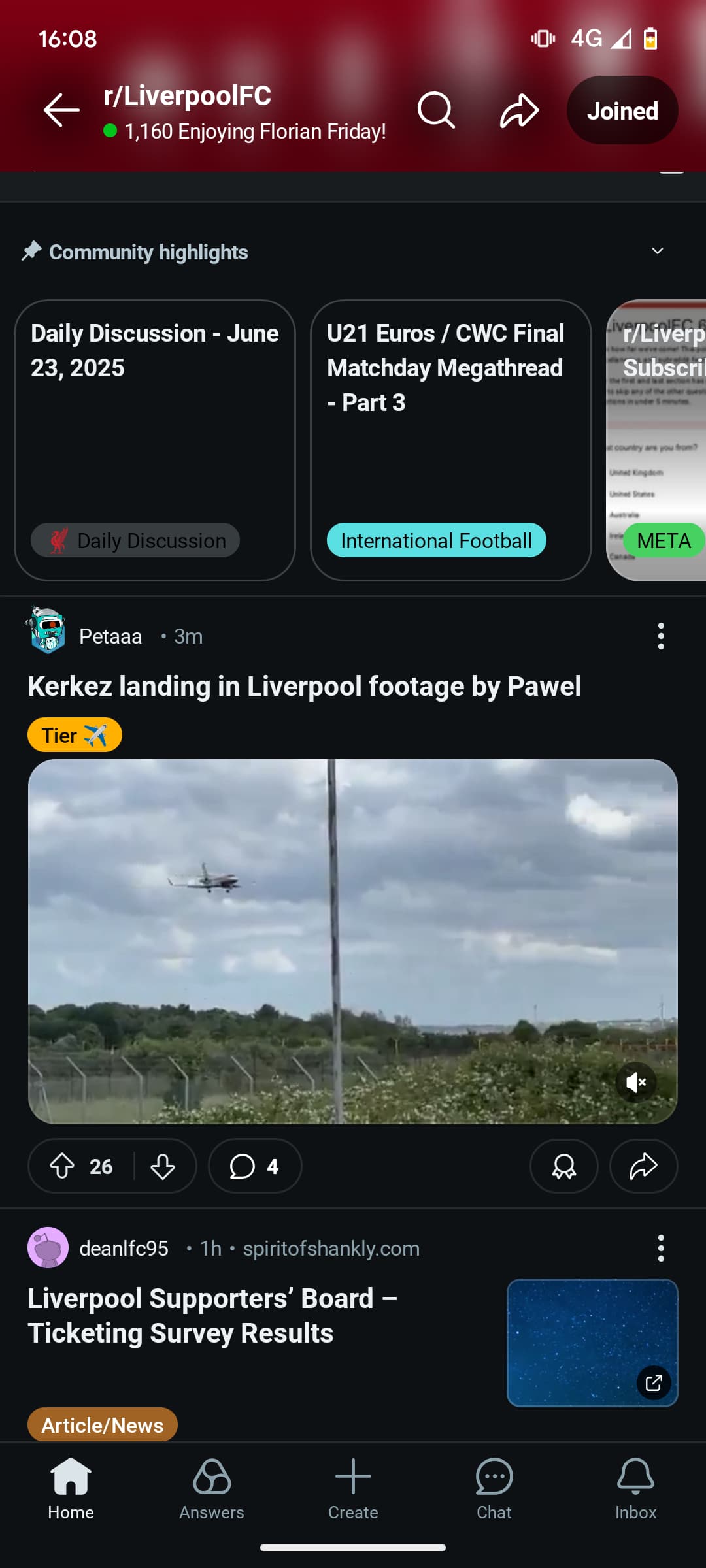
Task: Open overflow menu on deanlfc95's post
Action: (x=661, y=1248)
